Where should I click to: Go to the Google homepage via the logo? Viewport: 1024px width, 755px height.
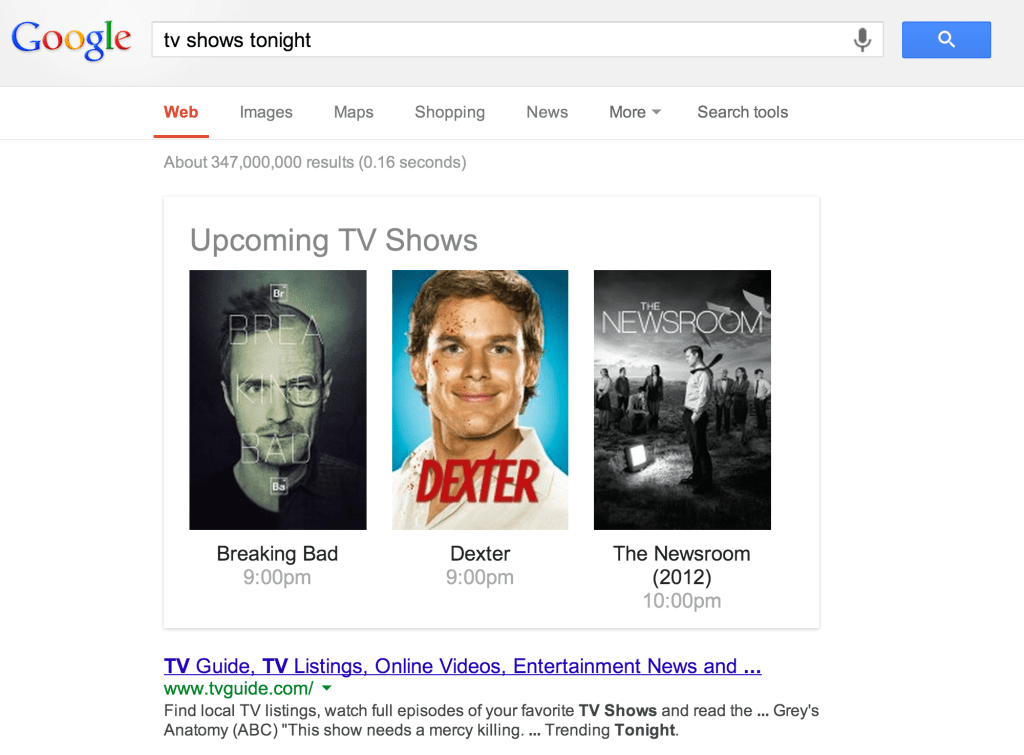71,40
